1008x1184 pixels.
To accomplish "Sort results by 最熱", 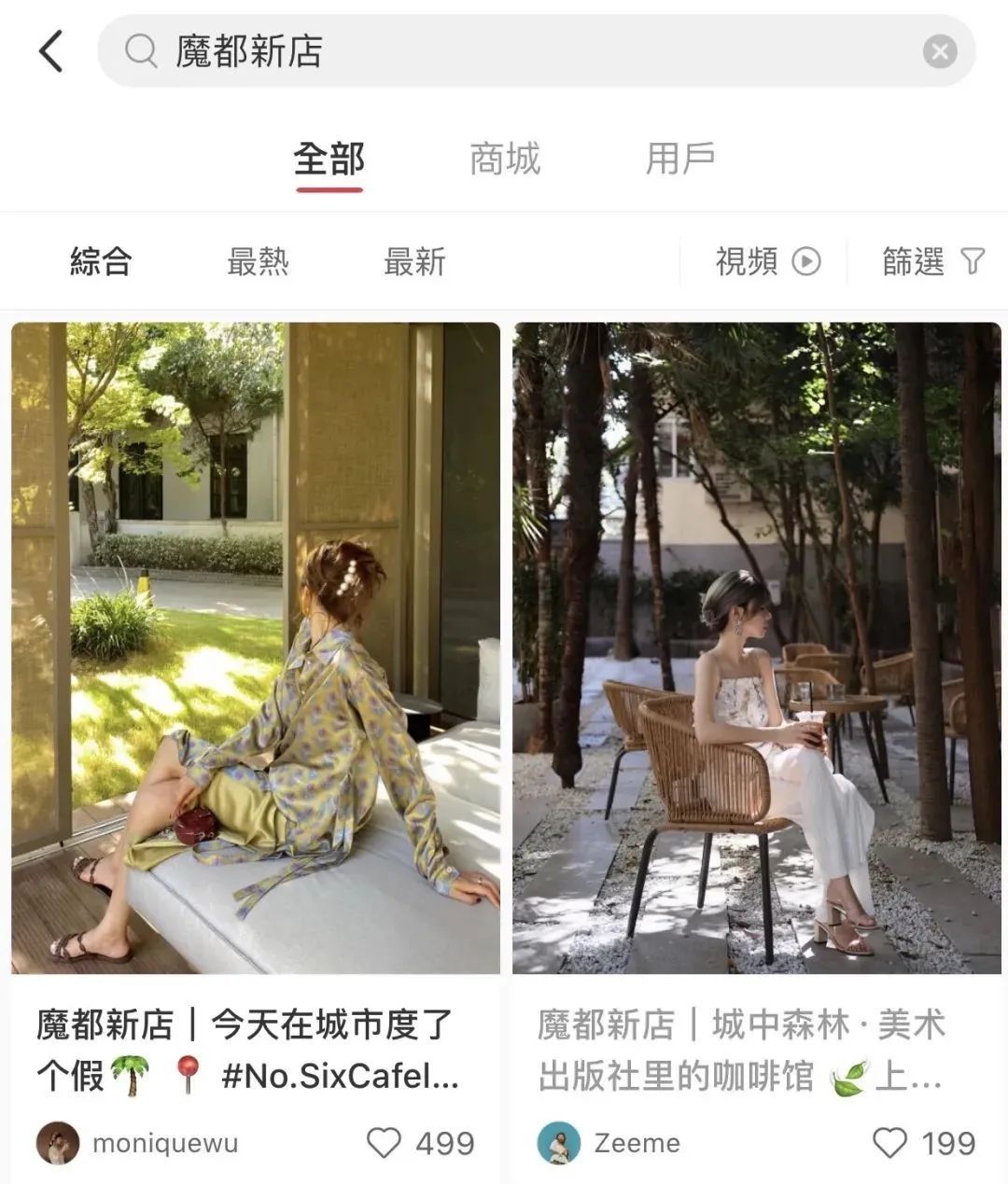I will [258, 261].
